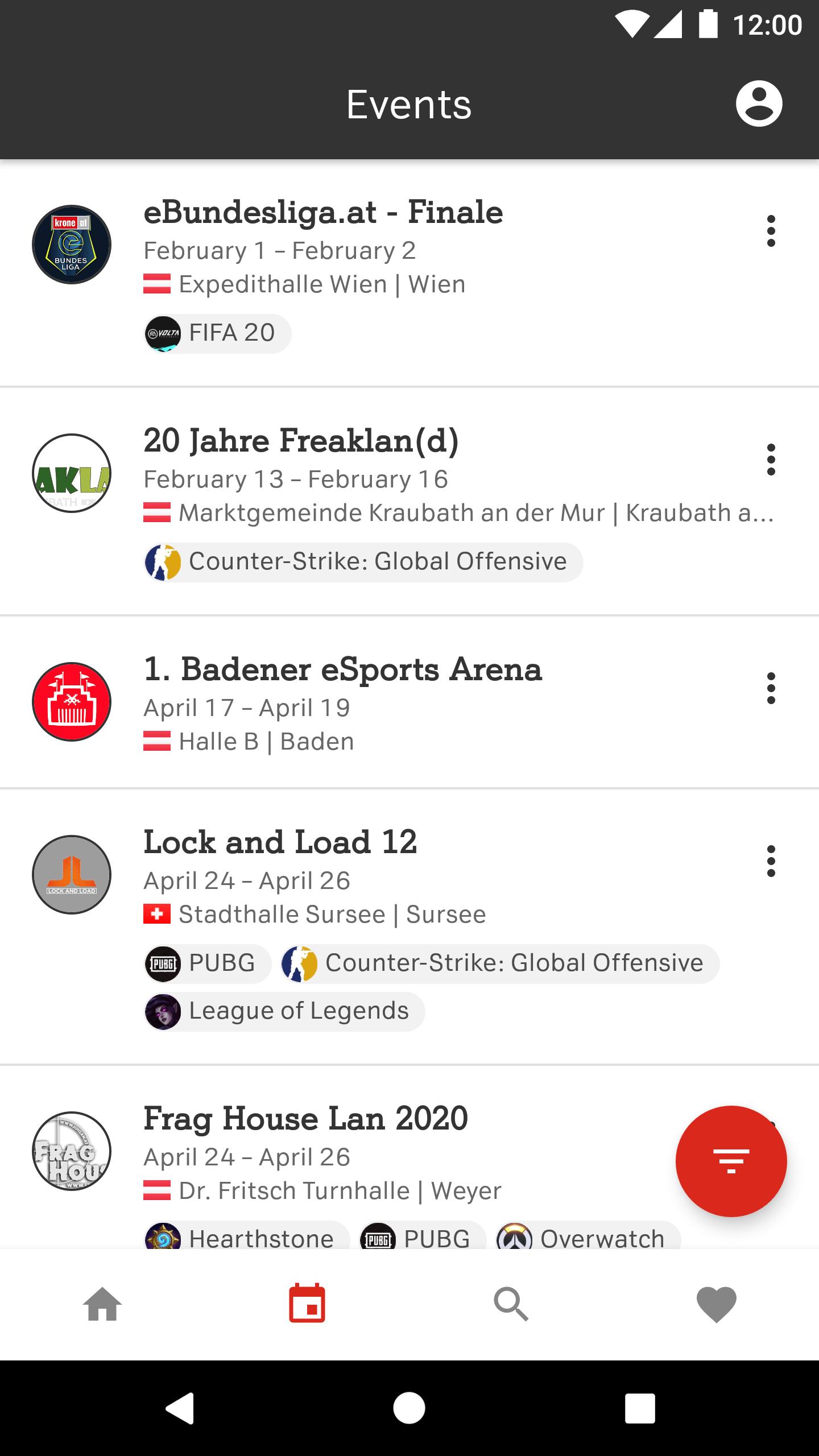Open the profile account icon

pyautogui.click(x=759, y=104)
